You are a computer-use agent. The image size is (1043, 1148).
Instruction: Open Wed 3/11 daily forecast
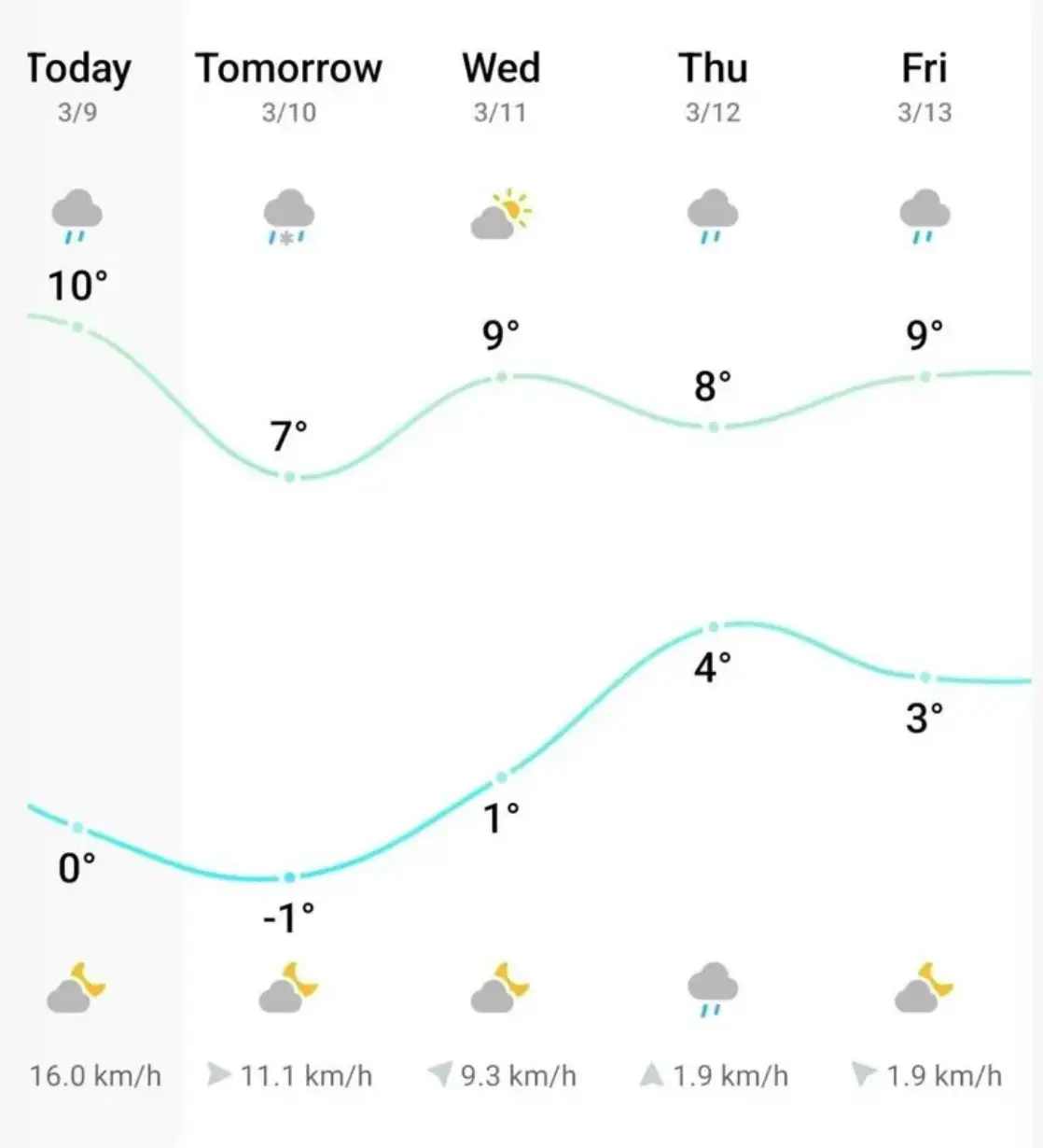[501, 84]
